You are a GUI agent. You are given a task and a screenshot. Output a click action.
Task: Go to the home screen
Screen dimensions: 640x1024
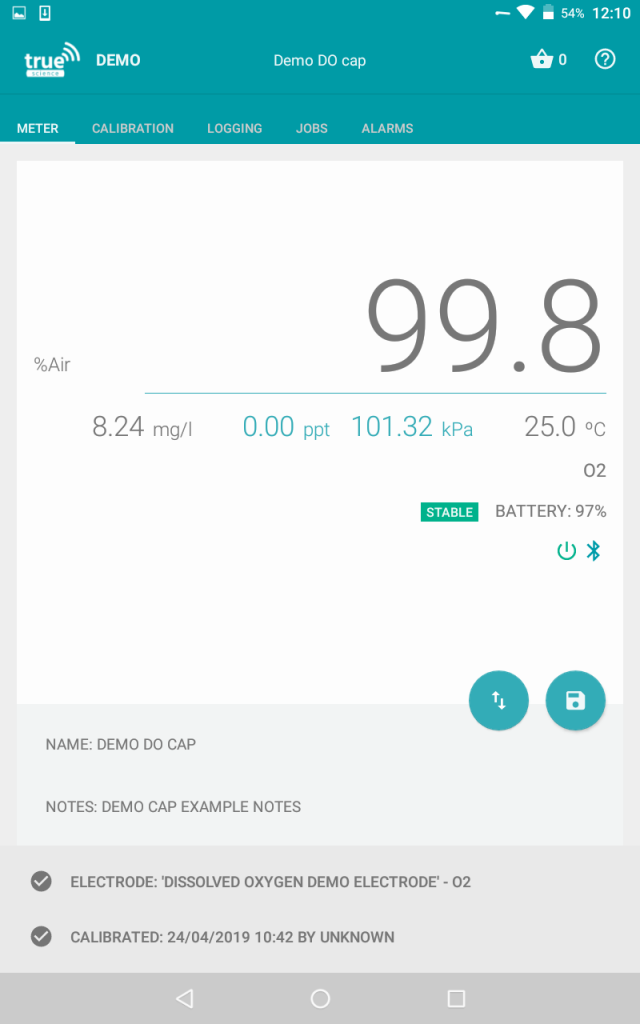320,998
